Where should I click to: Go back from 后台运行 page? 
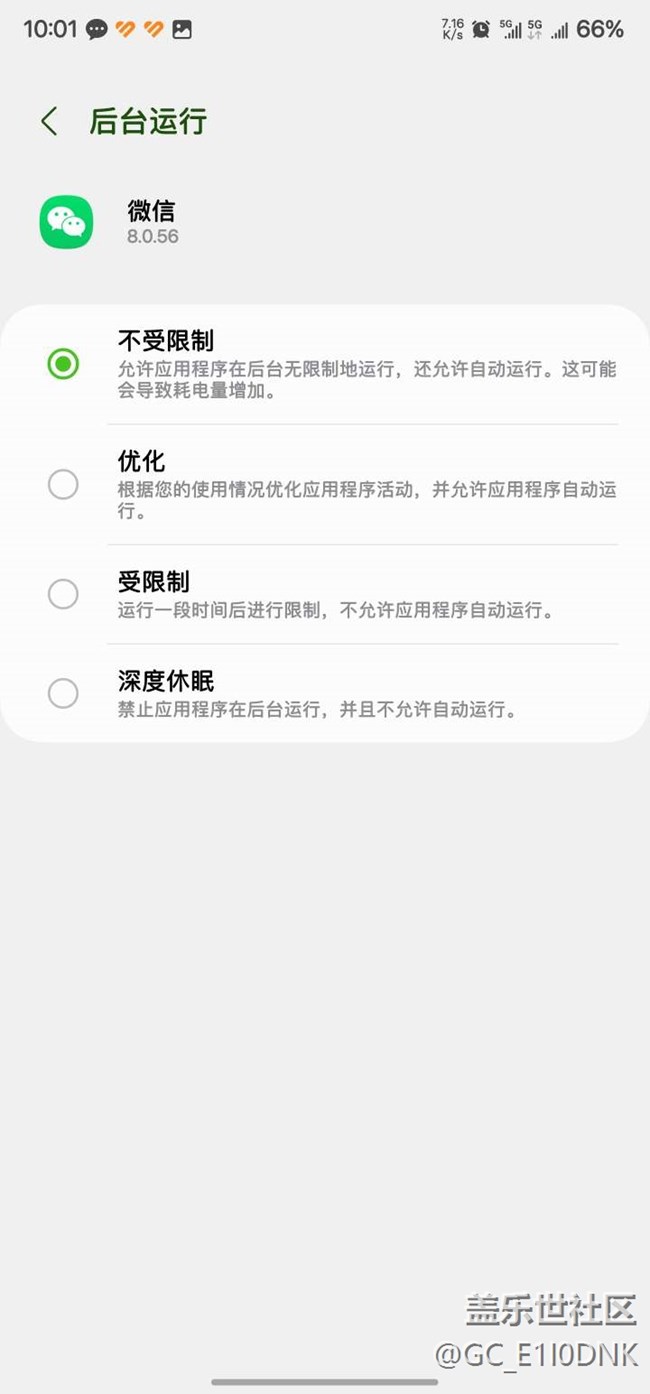[49, 122]
